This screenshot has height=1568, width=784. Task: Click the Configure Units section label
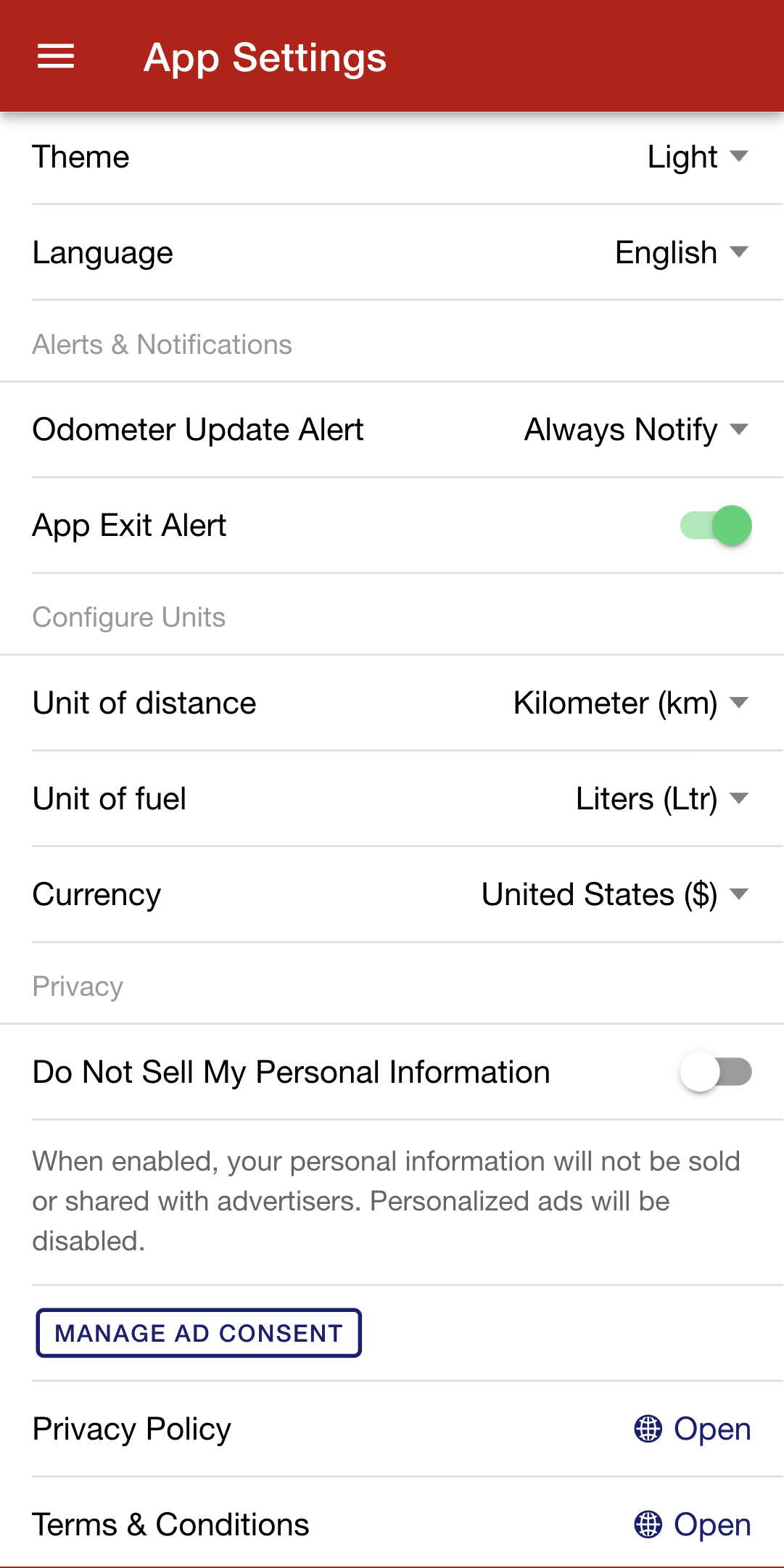(128, 616)
